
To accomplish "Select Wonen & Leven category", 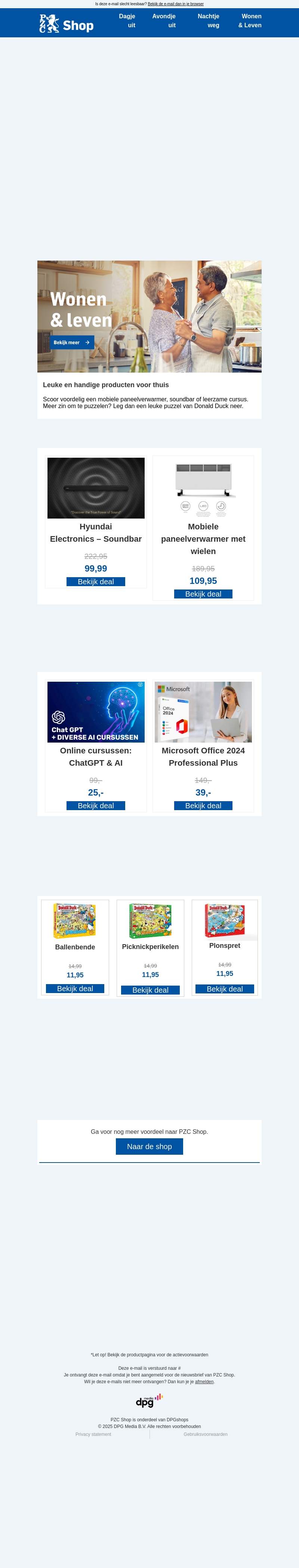I will tap(250, 21).
